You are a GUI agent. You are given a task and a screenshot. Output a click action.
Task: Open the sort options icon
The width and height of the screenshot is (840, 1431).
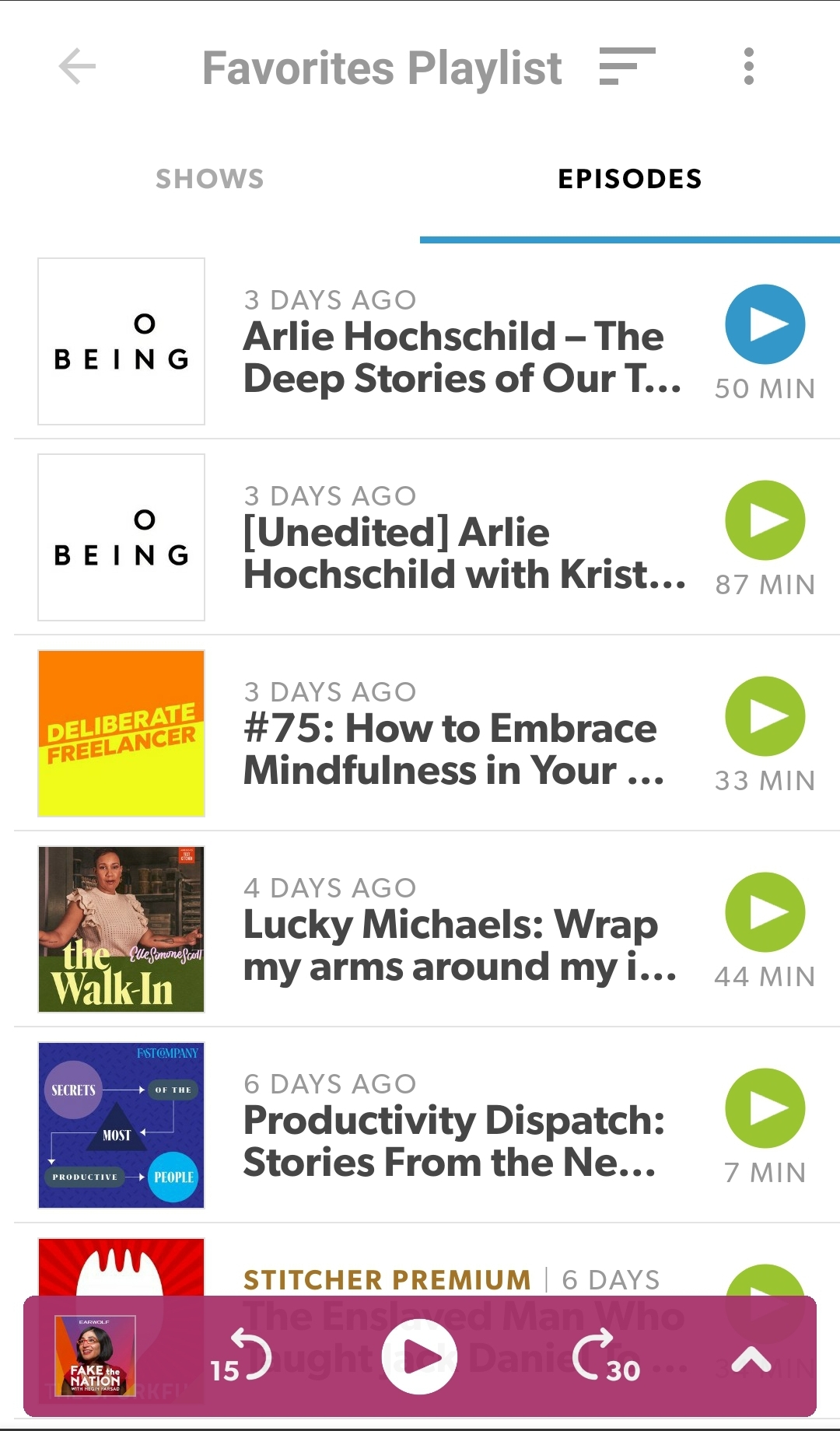point(627,66)
